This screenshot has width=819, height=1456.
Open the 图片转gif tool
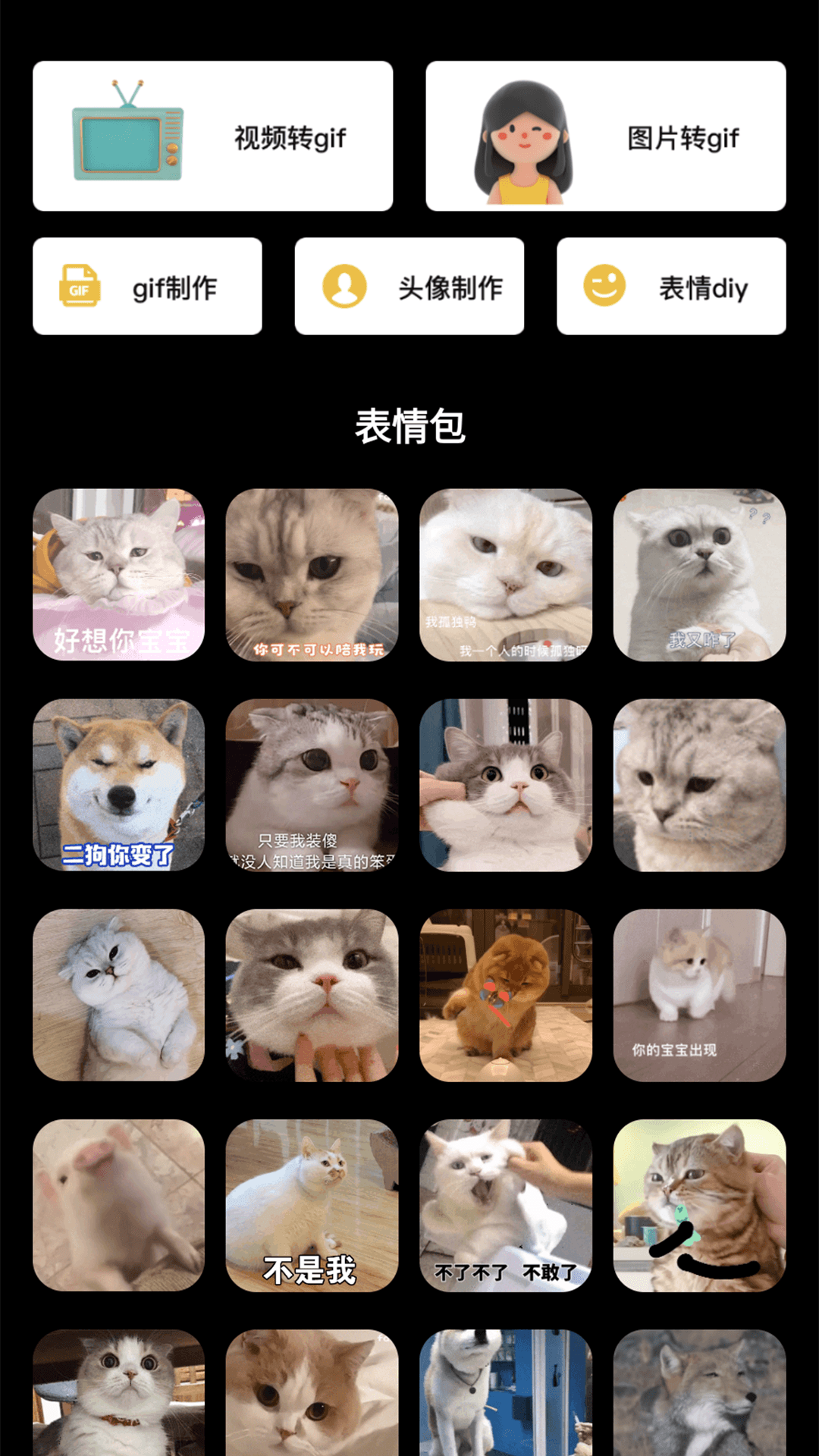coord(605,136)
